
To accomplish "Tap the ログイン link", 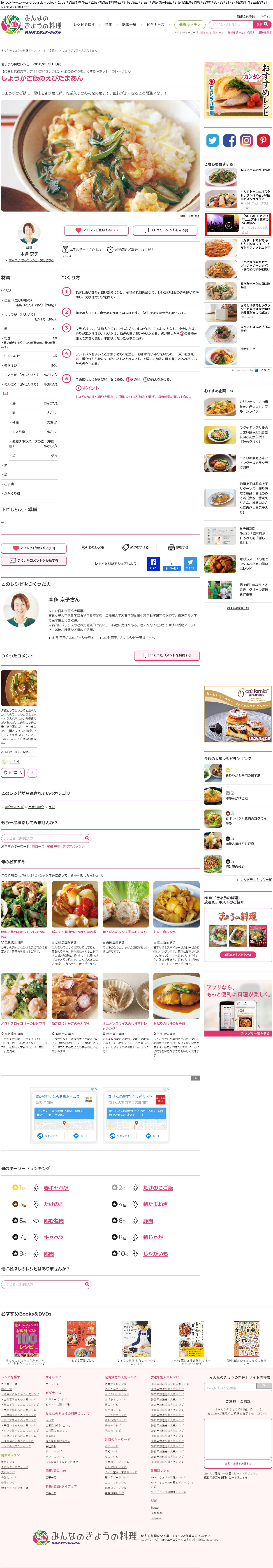I will point(266,16).
